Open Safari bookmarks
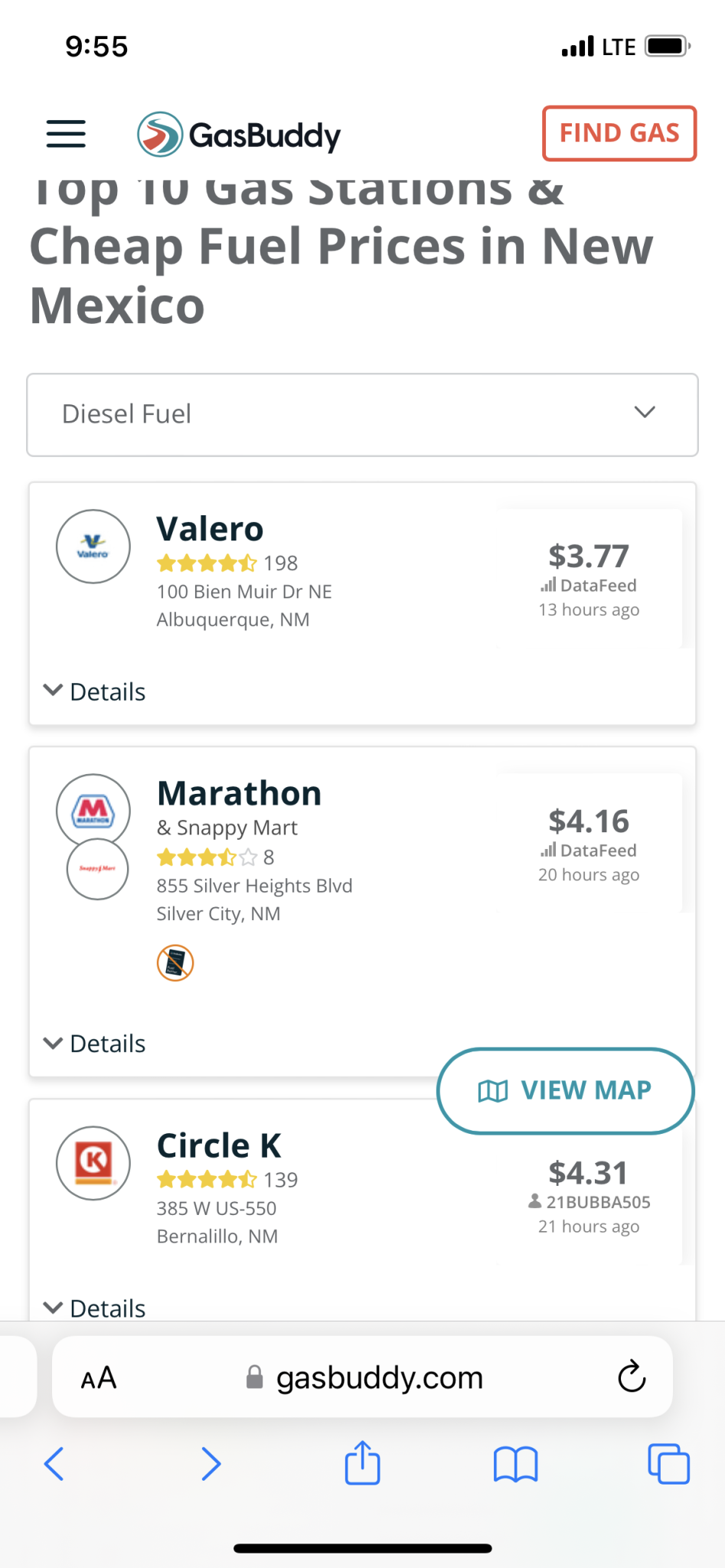The height and width of the screenshot is (1568, 725). point(516,1465)
